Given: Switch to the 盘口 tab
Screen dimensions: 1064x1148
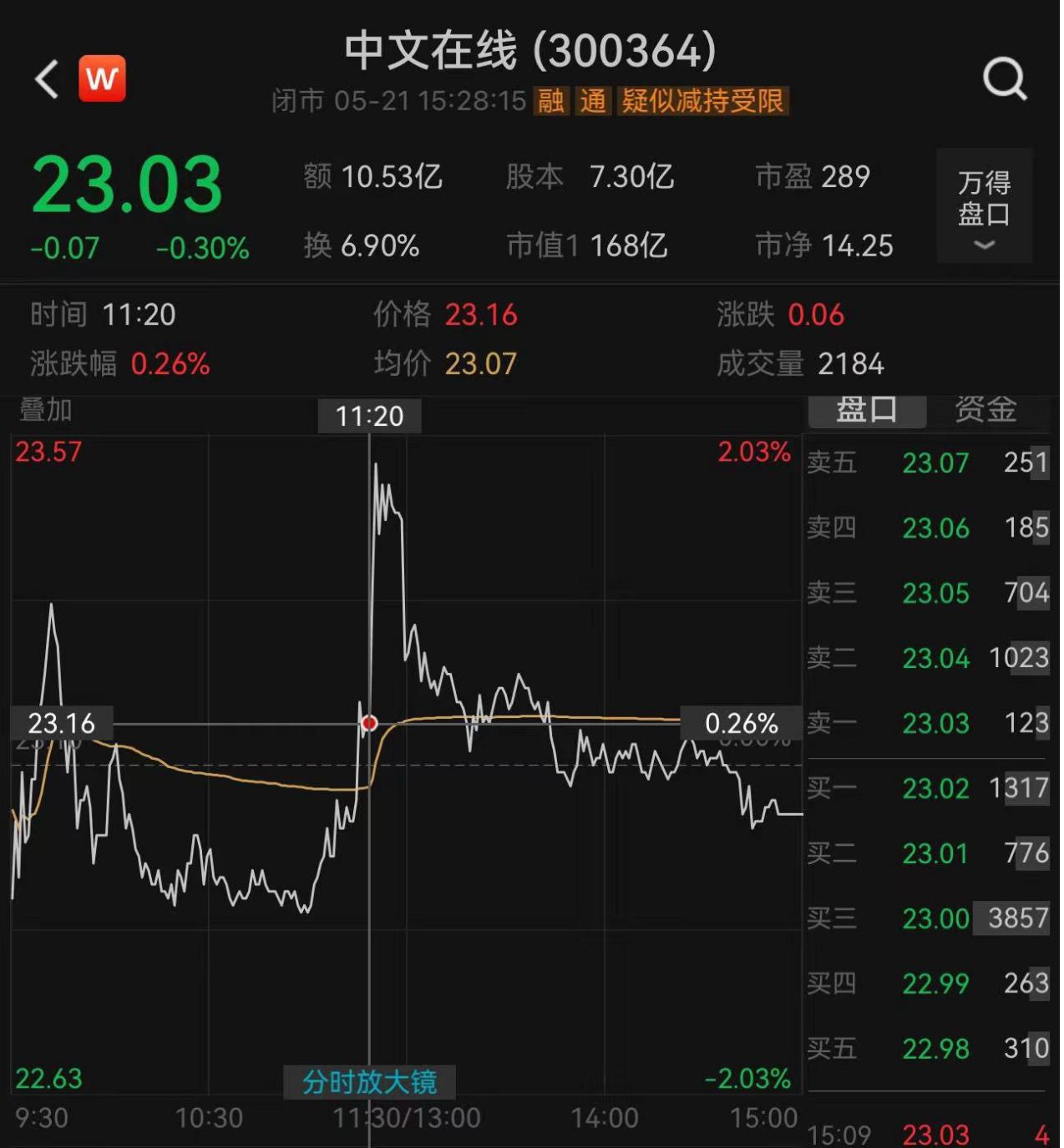Looking at the screenshot, I should click(x=867, y=410).
